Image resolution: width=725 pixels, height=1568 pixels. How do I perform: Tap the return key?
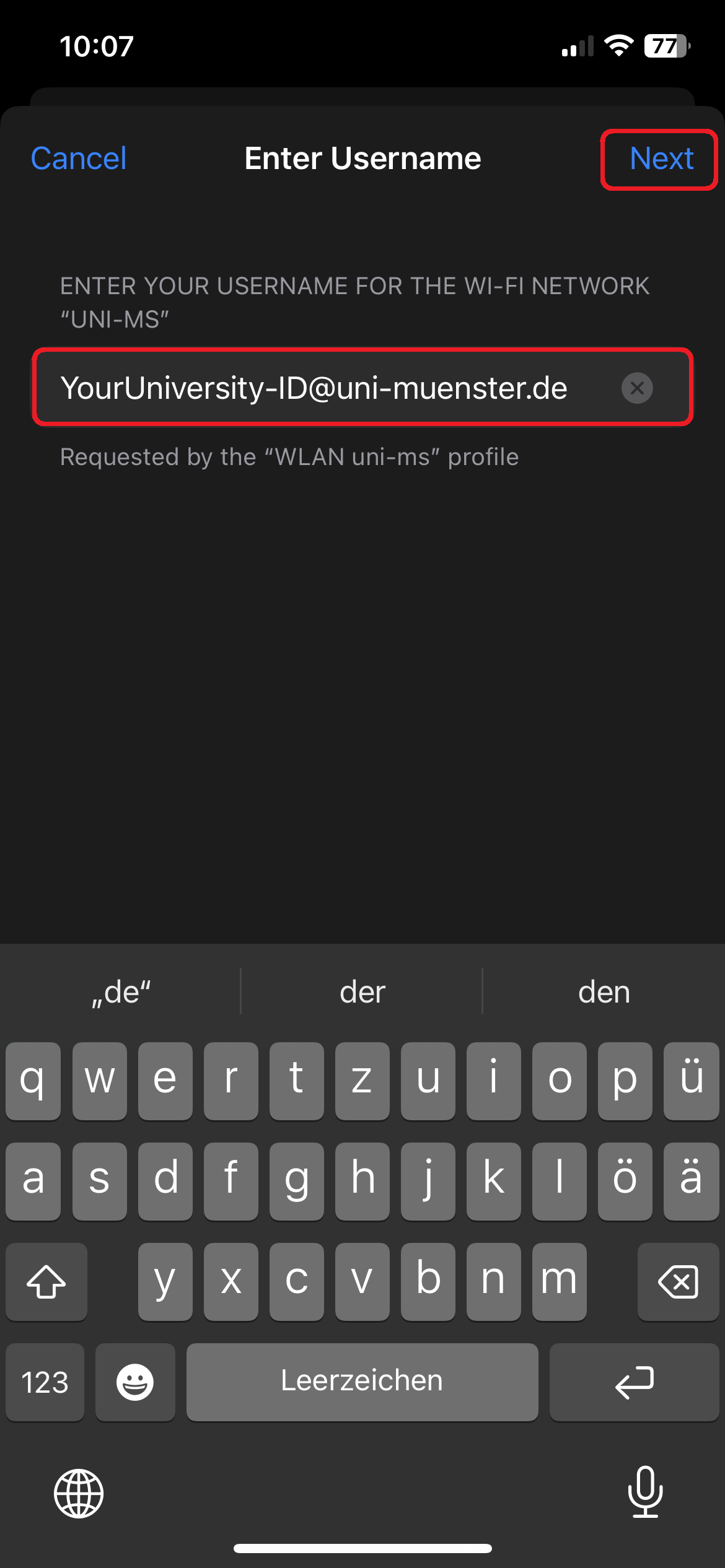634,1382
